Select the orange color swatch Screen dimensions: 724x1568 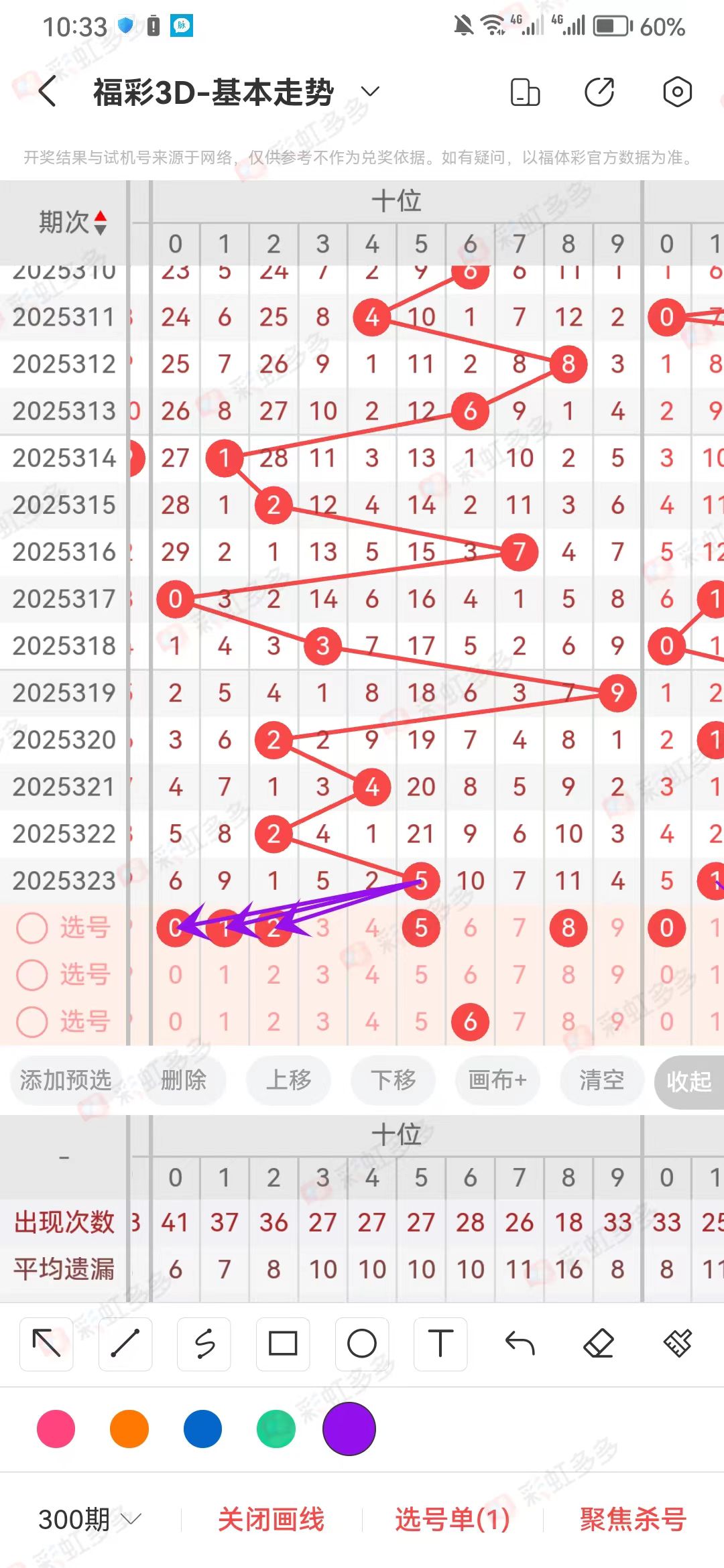point(129,1429)
